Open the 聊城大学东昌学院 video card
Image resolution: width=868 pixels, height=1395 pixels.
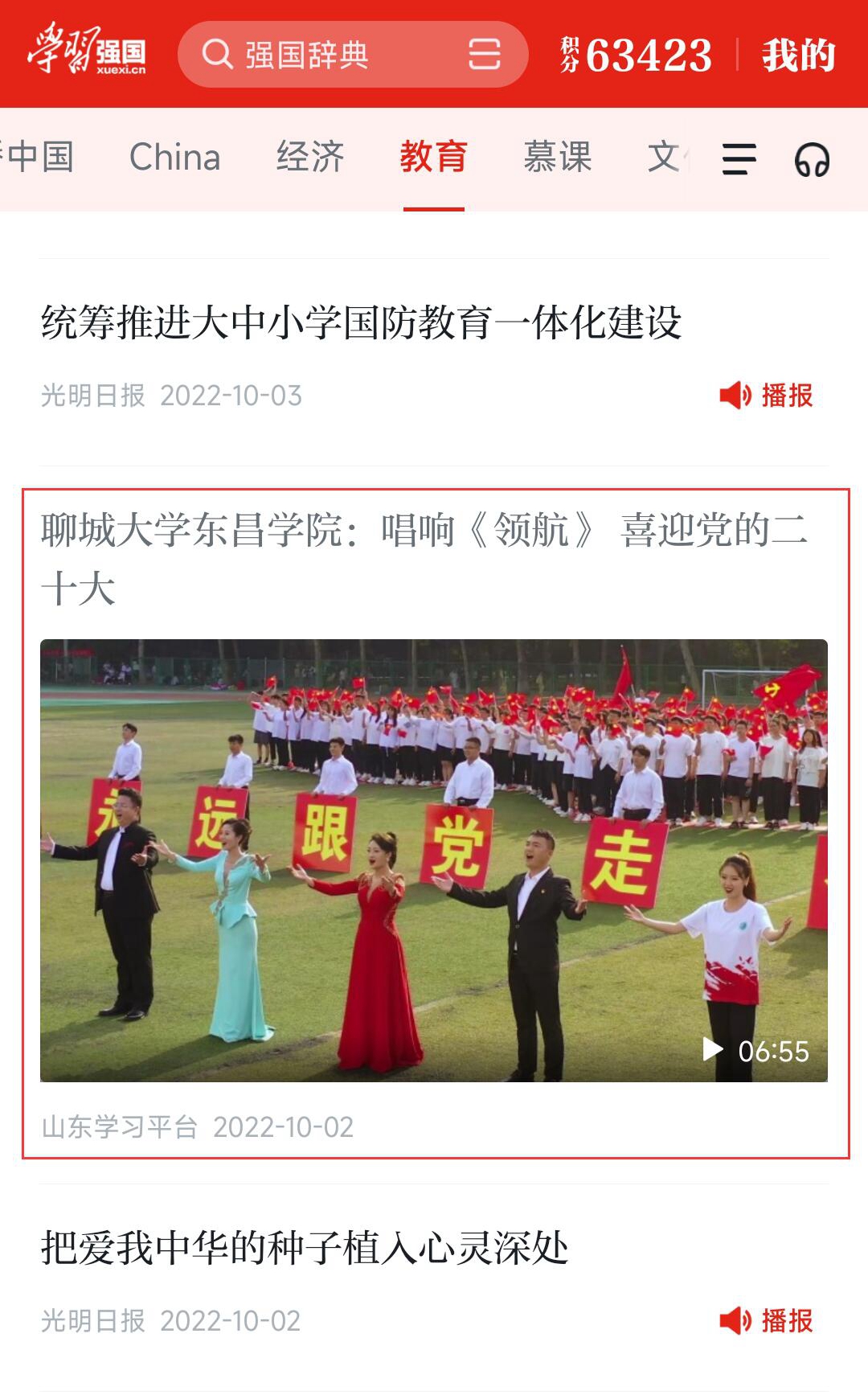(x=434, y=860)
